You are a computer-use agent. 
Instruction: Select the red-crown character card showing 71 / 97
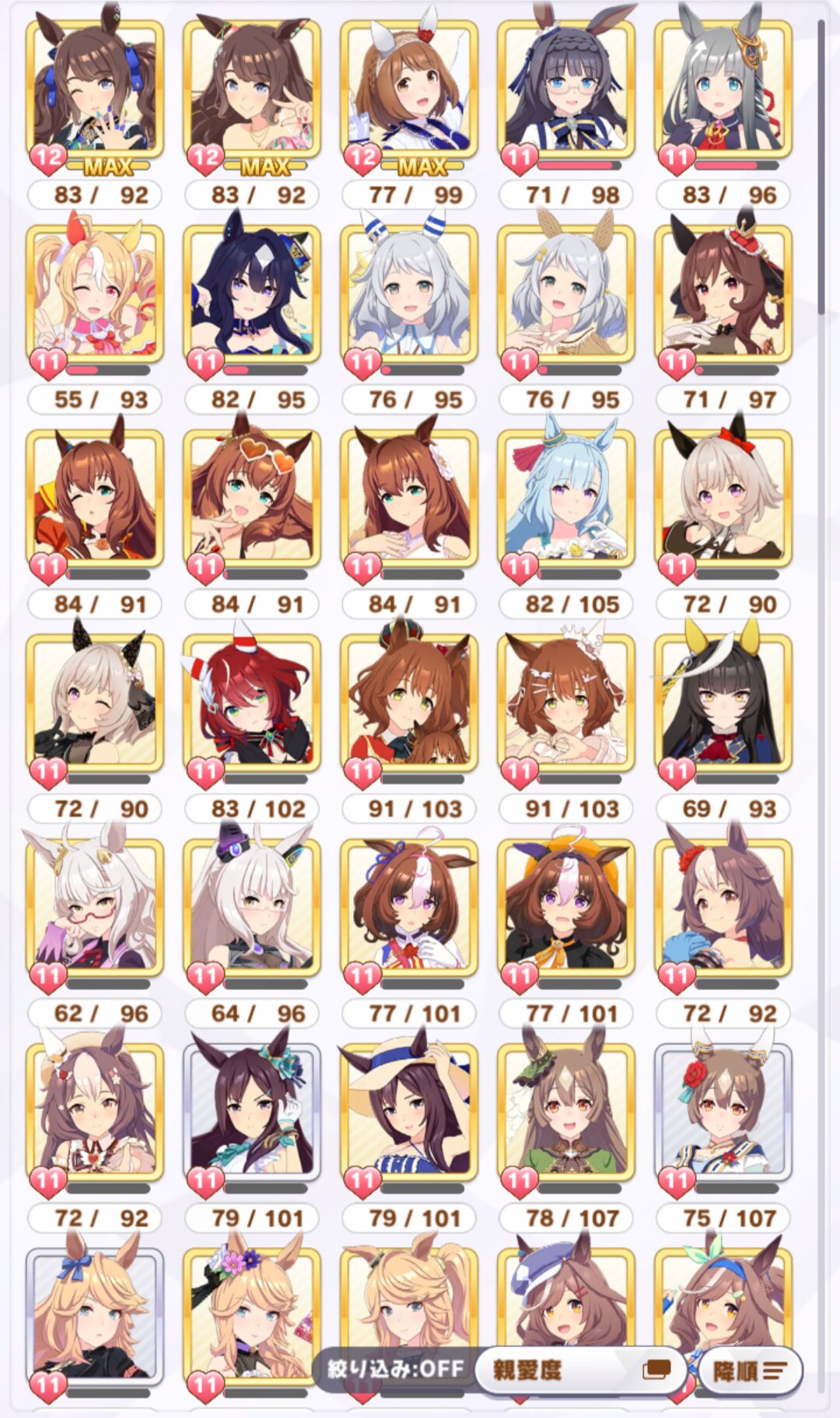(x=723, y=294)
